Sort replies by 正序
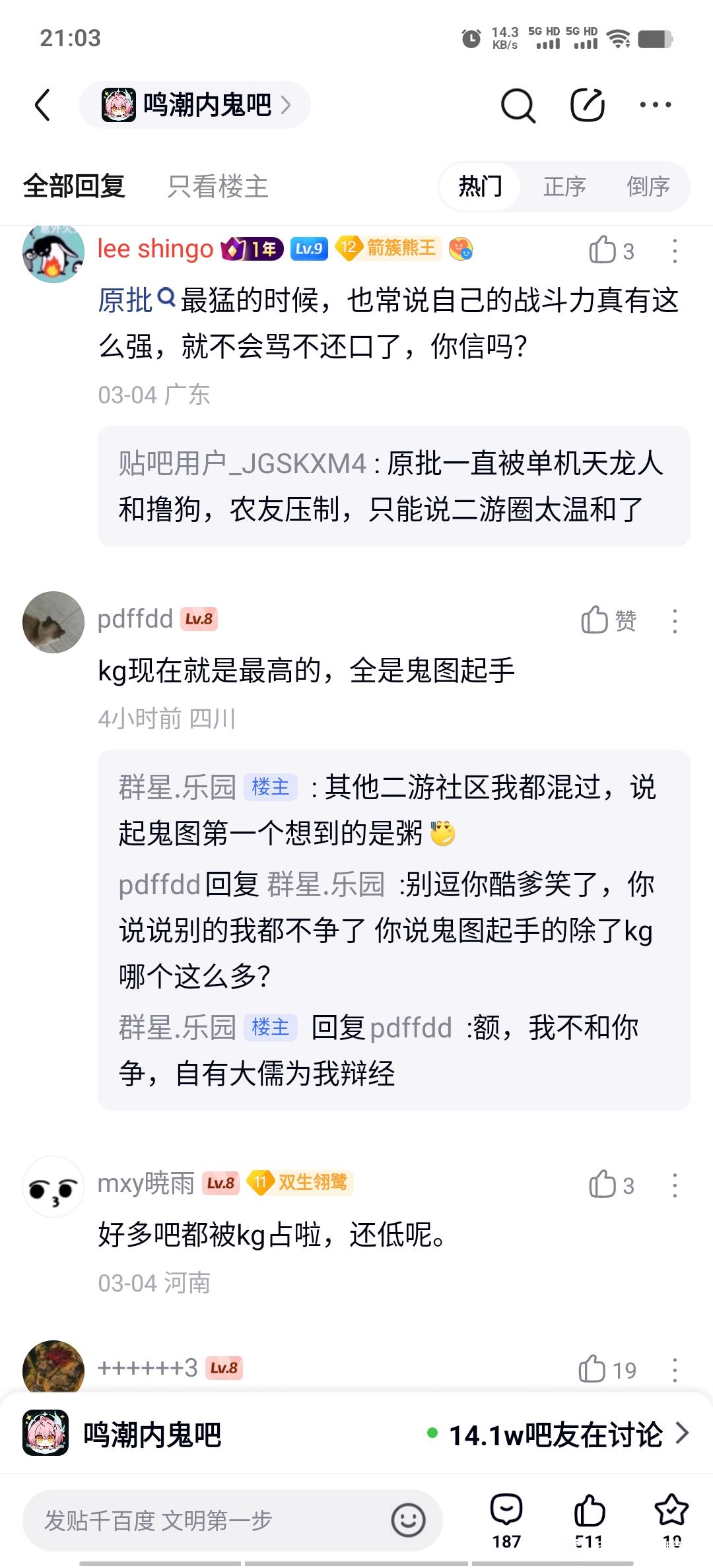Viewport: 713px width, 1568px height. click(564, 187)
